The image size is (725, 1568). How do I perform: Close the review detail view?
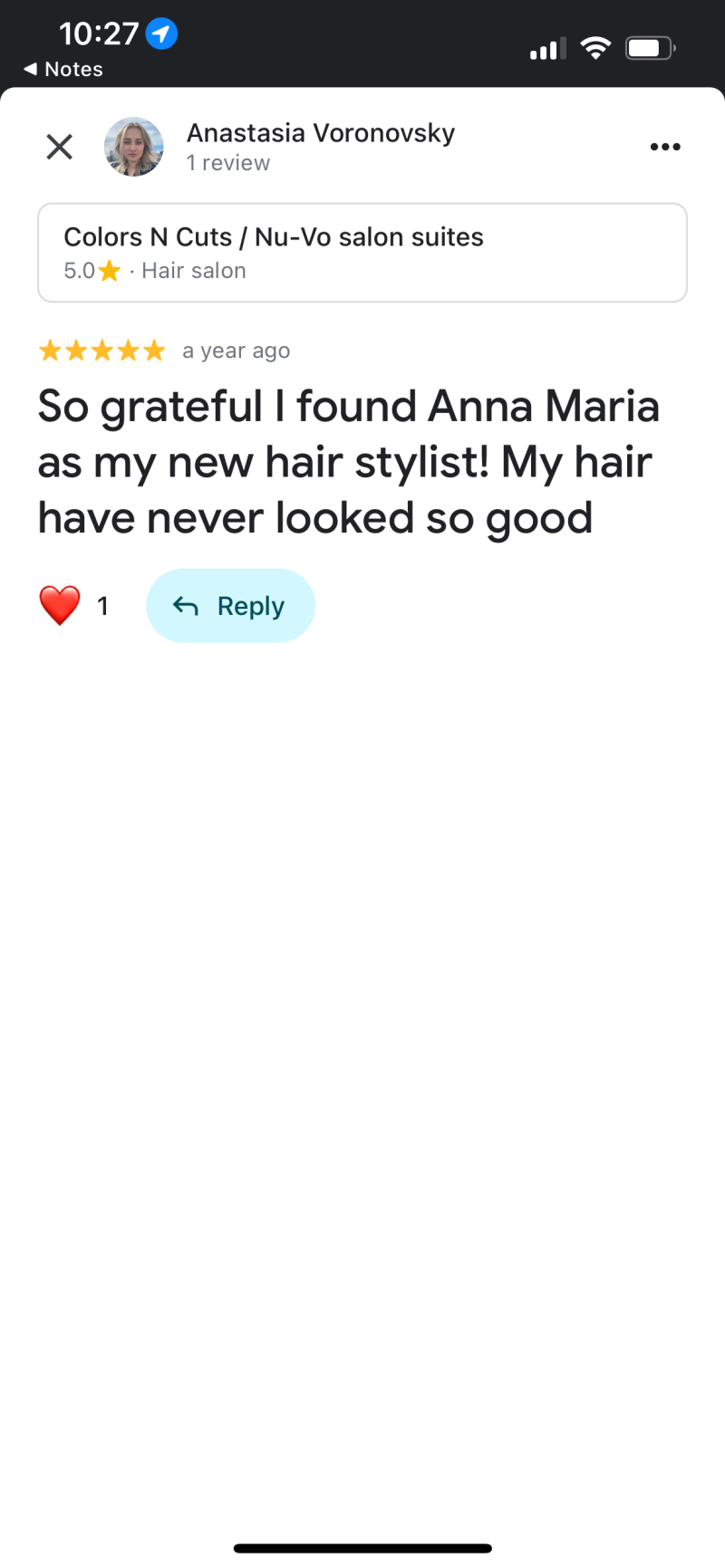(60, 147)
